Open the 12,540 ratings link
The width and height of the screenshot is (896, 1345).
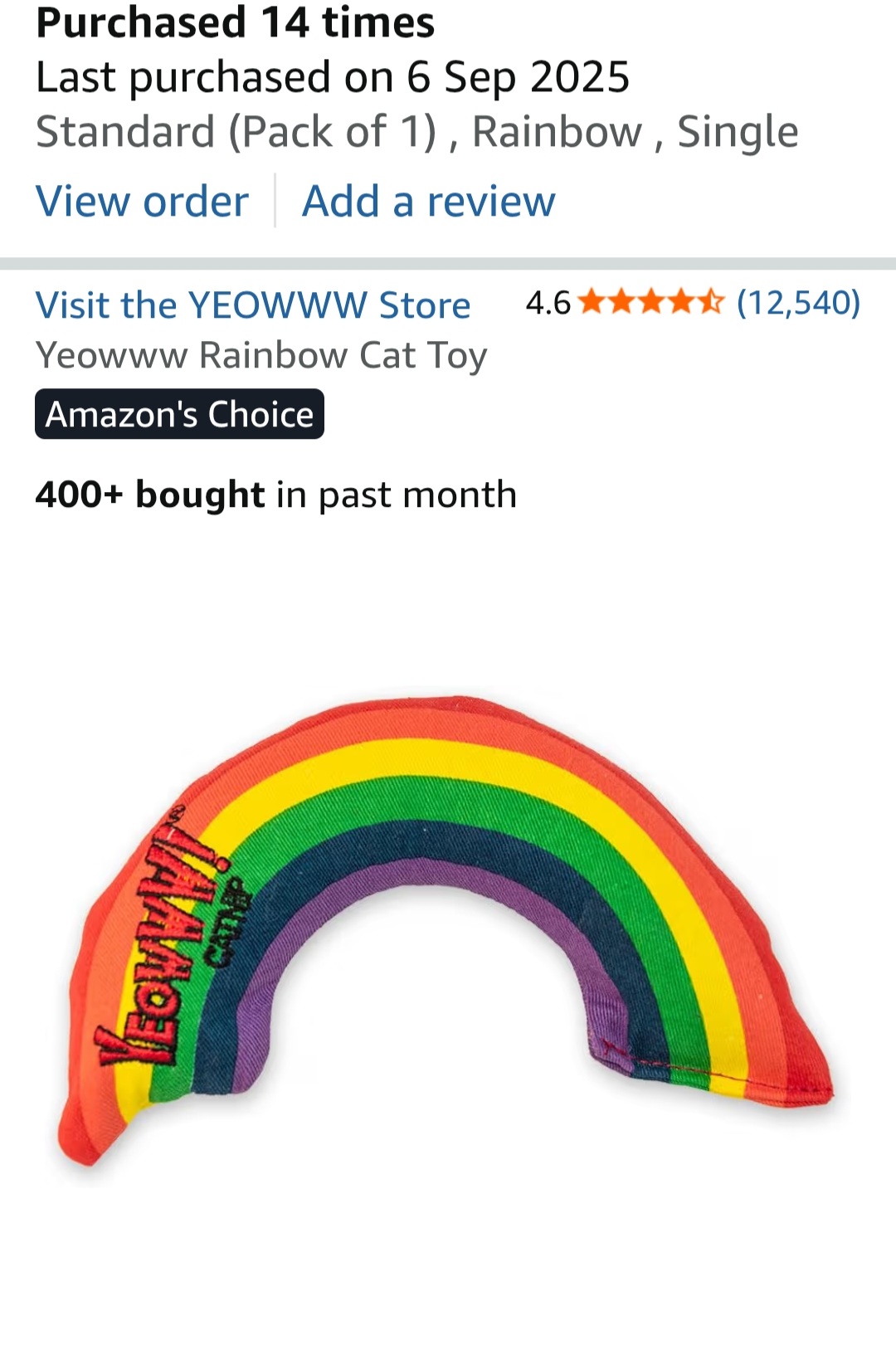(798, 303)
